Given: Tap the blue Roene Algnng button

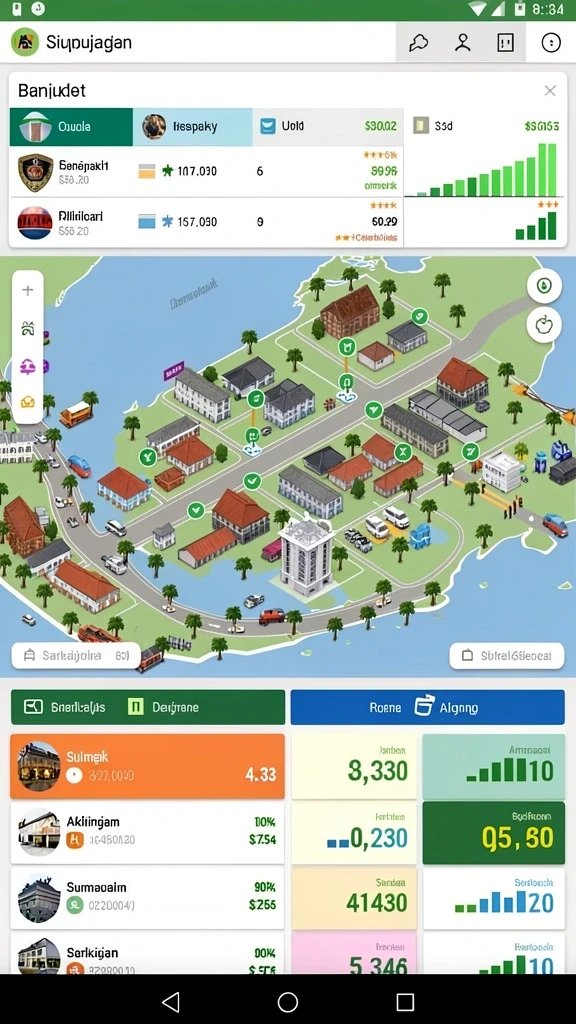Looking at the screenshot, I should point(427,707).
